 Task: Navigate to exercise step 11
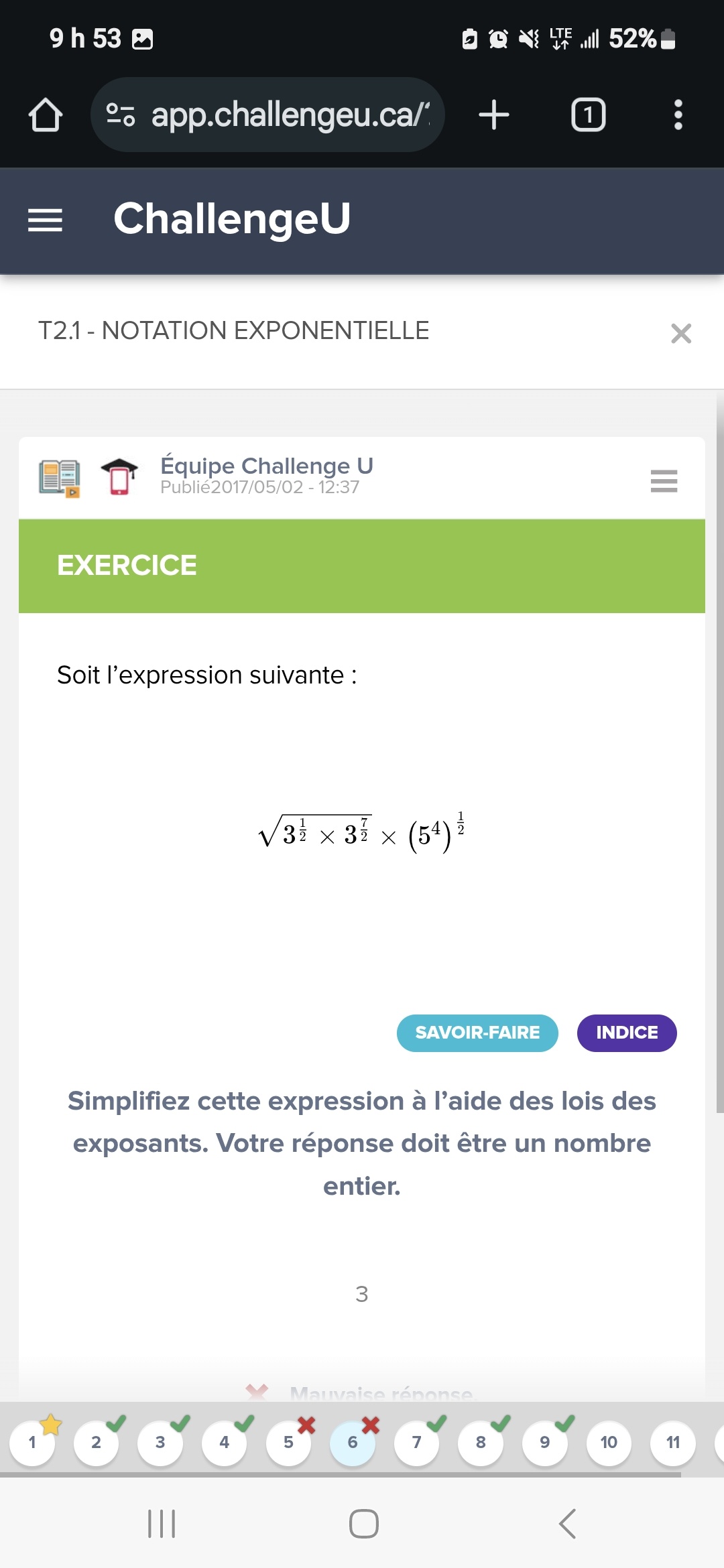[672, 1442]
